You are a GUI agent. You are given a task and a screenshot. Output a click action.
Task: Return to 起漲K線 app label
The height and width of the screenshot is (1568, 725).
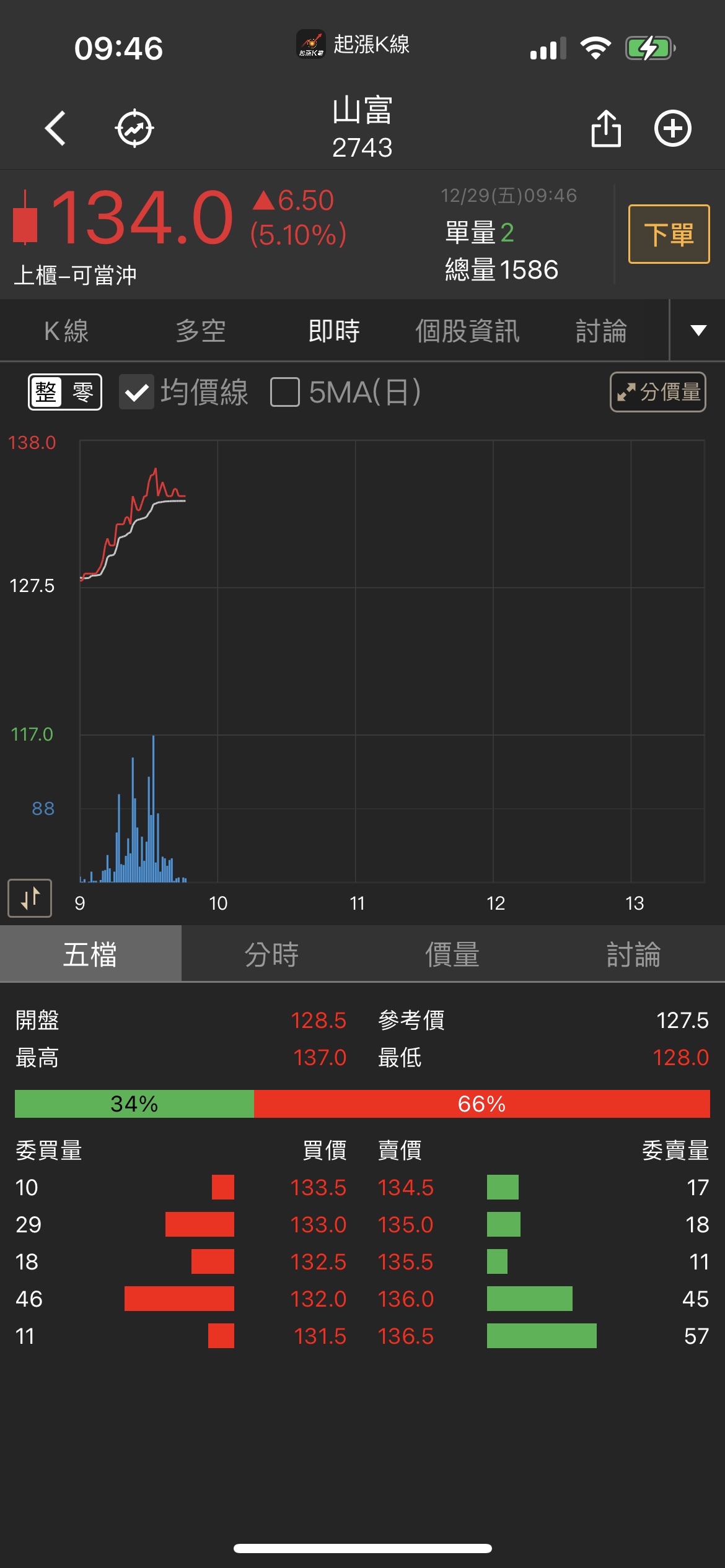(353, 44)
